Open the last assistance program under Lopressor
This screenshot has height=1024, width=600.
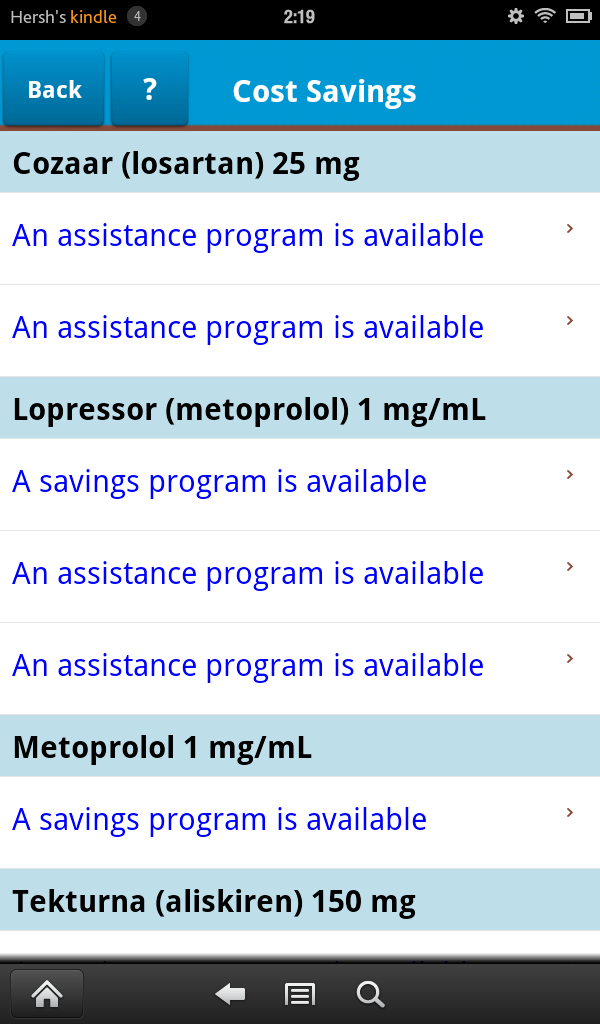point(299,667)
